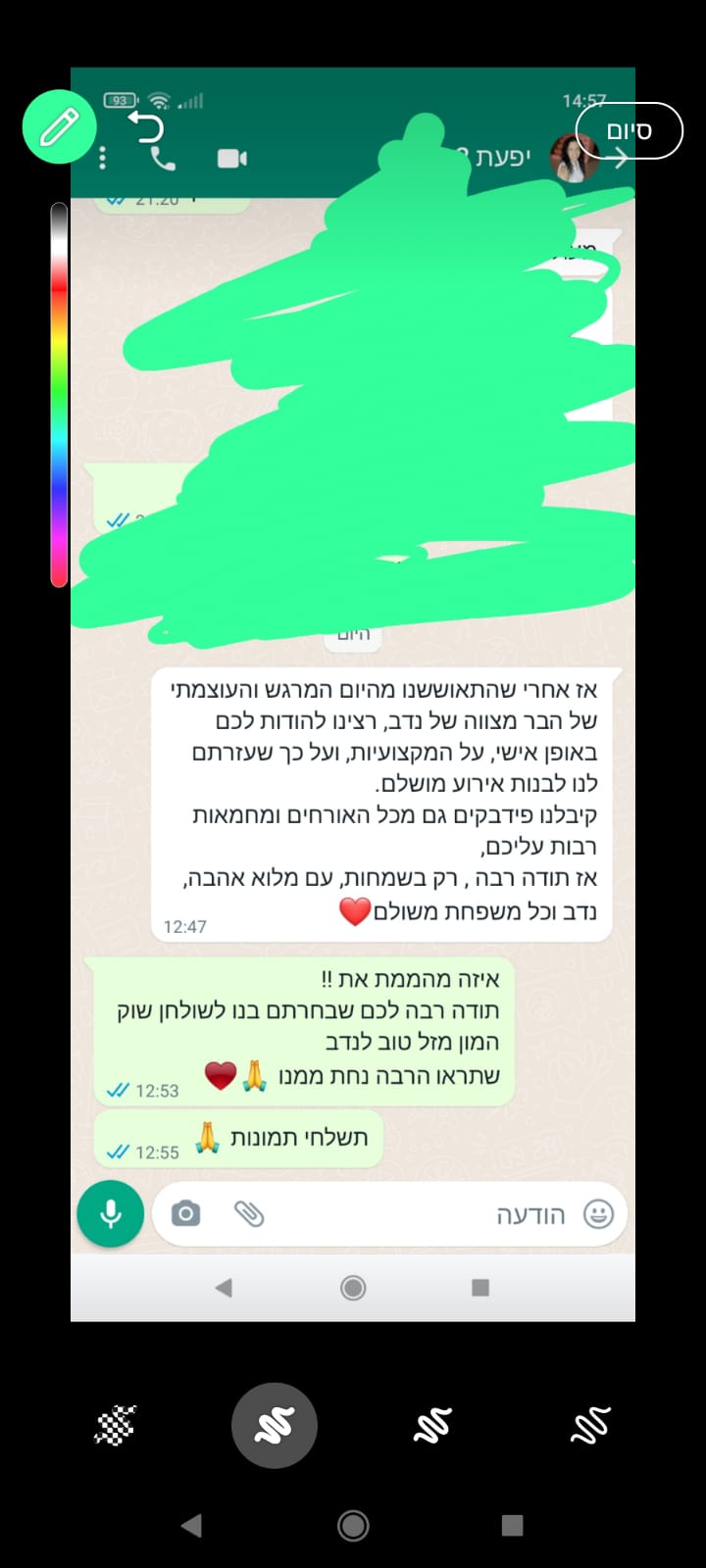The image size is (706, 1568).
Task: Select the pixelate blur brush
Action: click(x=116, y=1425)
